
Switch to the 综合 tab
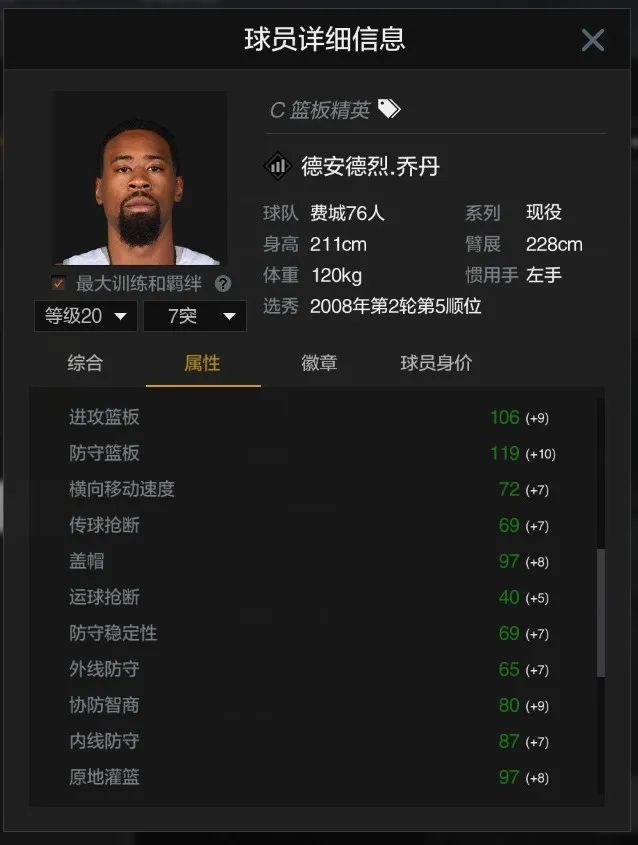(x=85, y=363)
